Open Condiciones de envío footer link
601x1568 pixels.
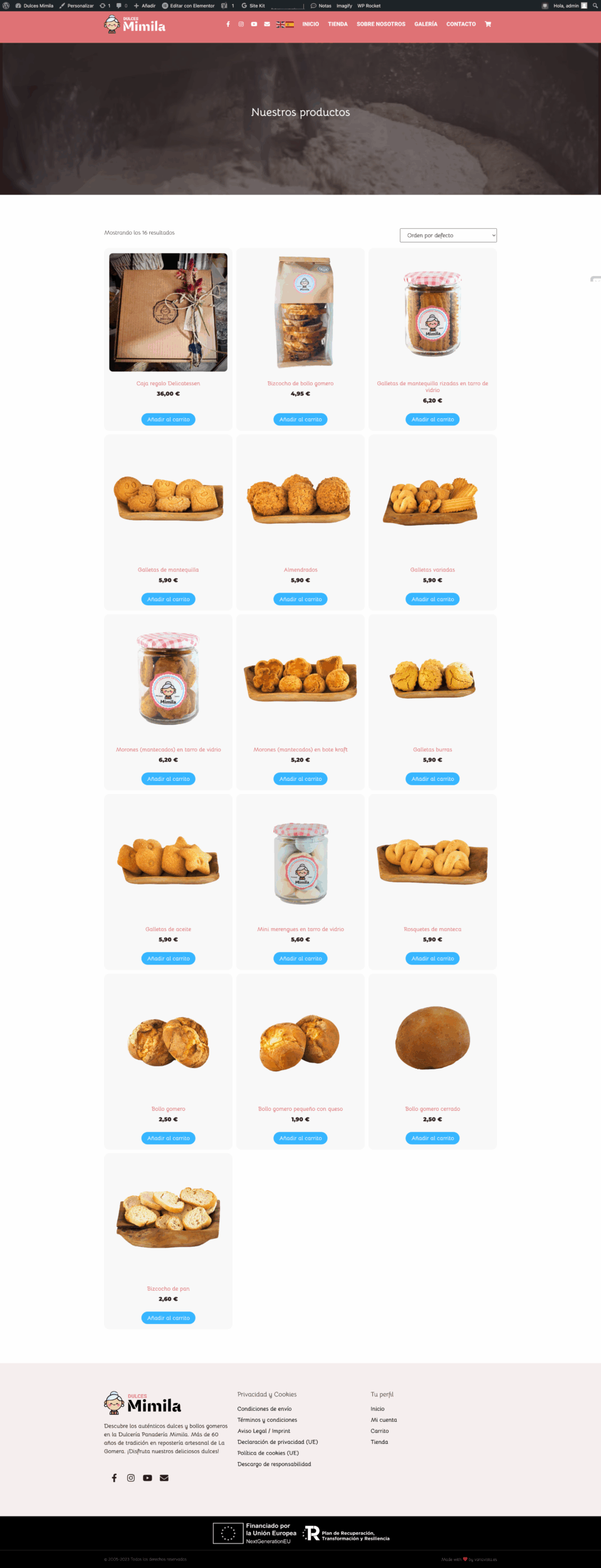tap(264, 1409)
